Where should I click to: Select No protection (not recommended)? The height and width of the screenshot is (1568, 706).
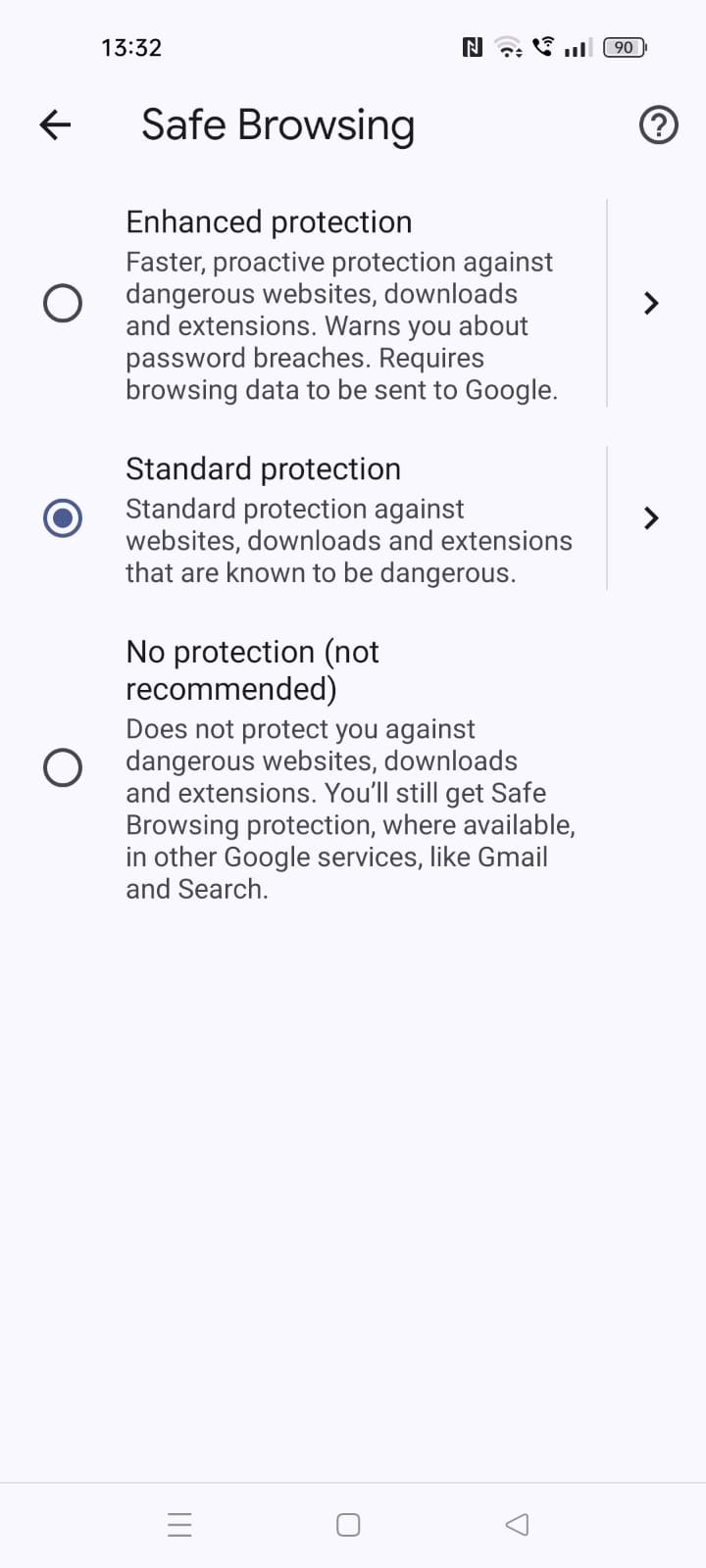click(63, 768)
